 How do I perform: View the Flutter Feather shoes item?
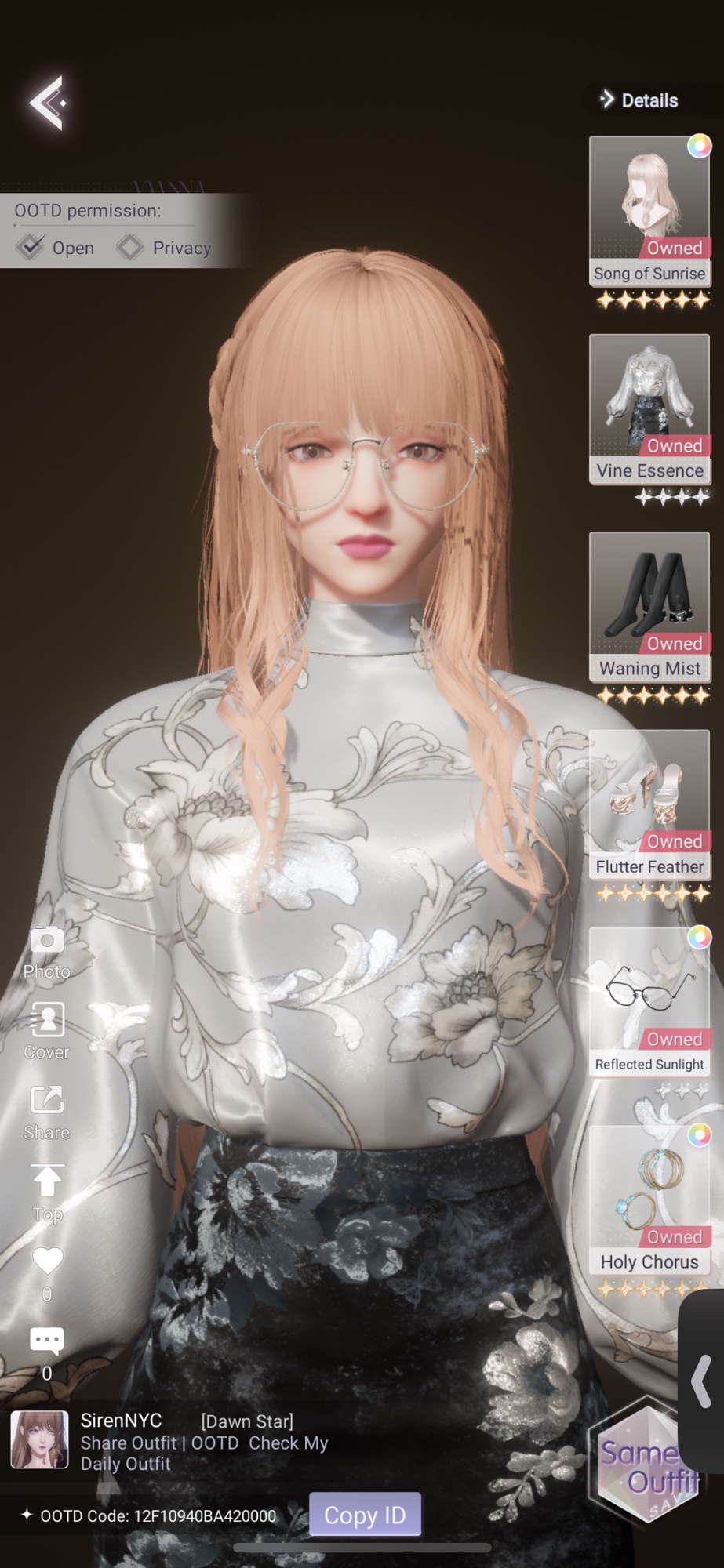click(x=649, y=803)
